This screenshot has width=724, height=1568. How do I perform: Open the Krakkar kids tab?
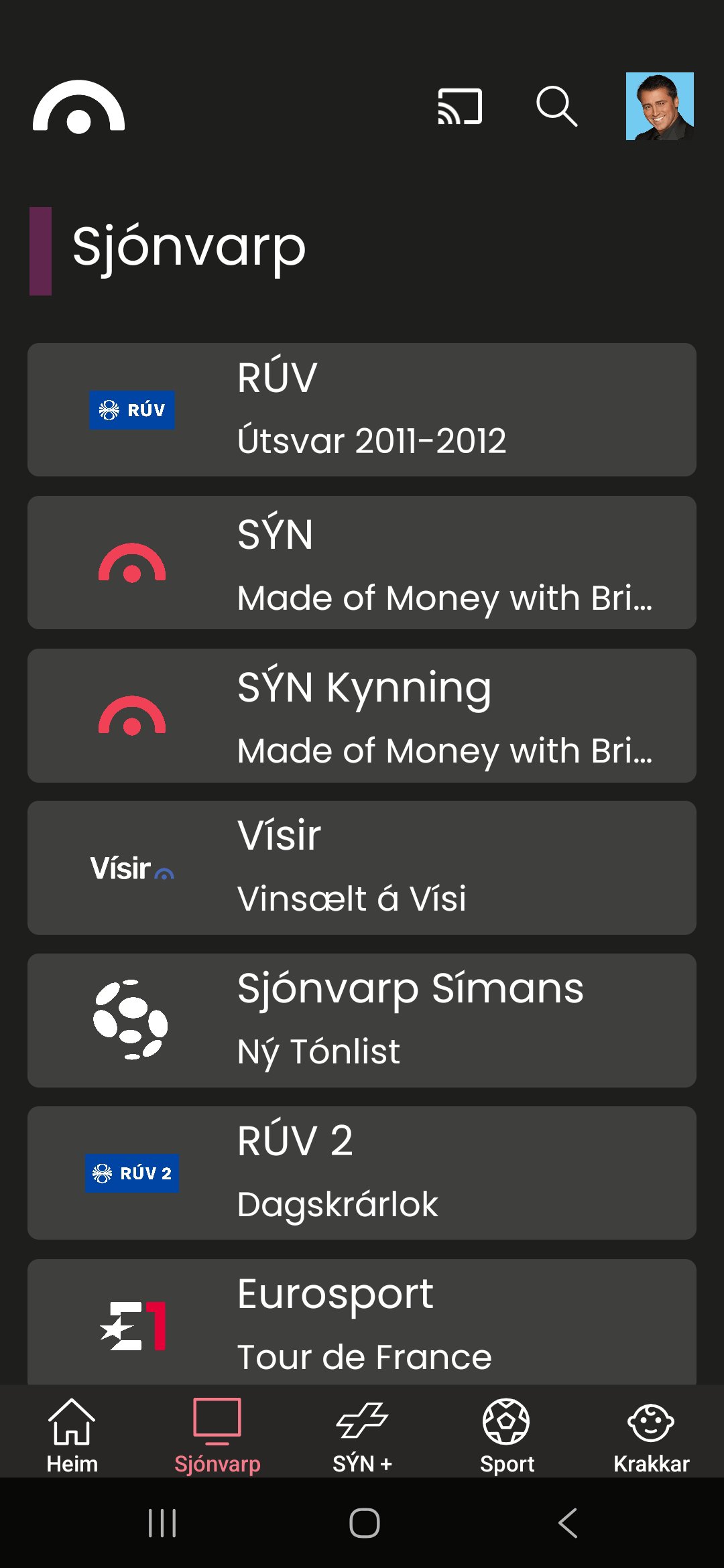(x=652, y=1435)
